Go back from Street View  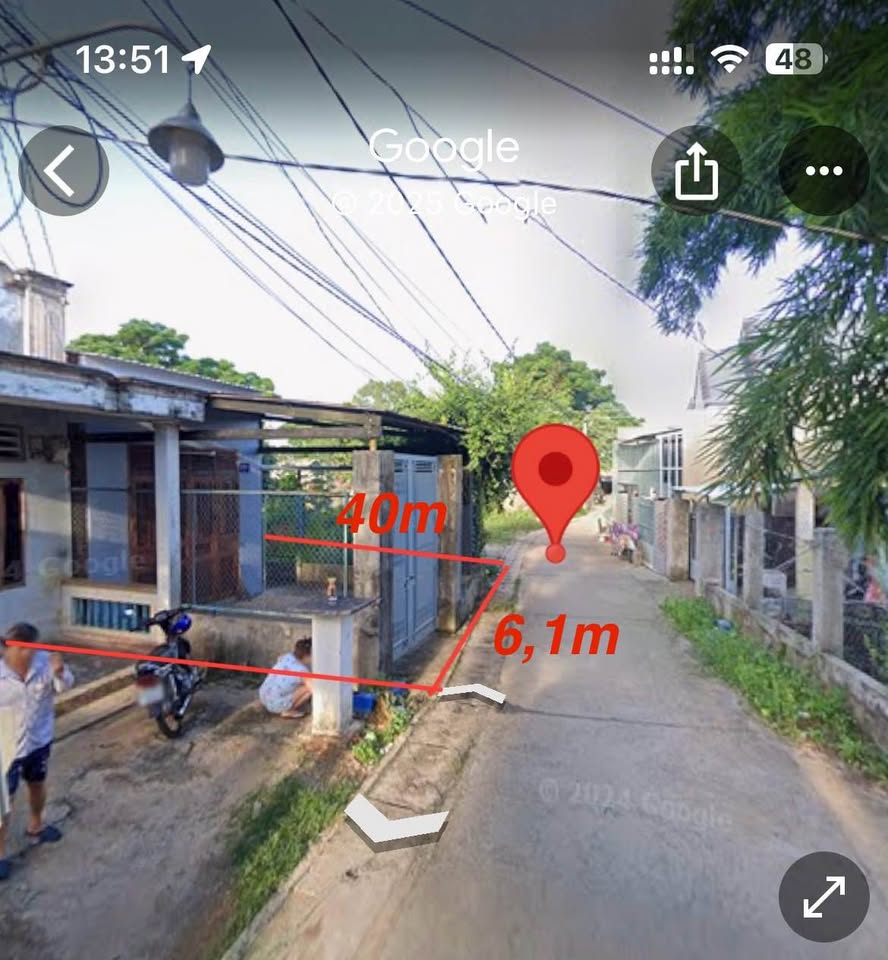[63, 171]
